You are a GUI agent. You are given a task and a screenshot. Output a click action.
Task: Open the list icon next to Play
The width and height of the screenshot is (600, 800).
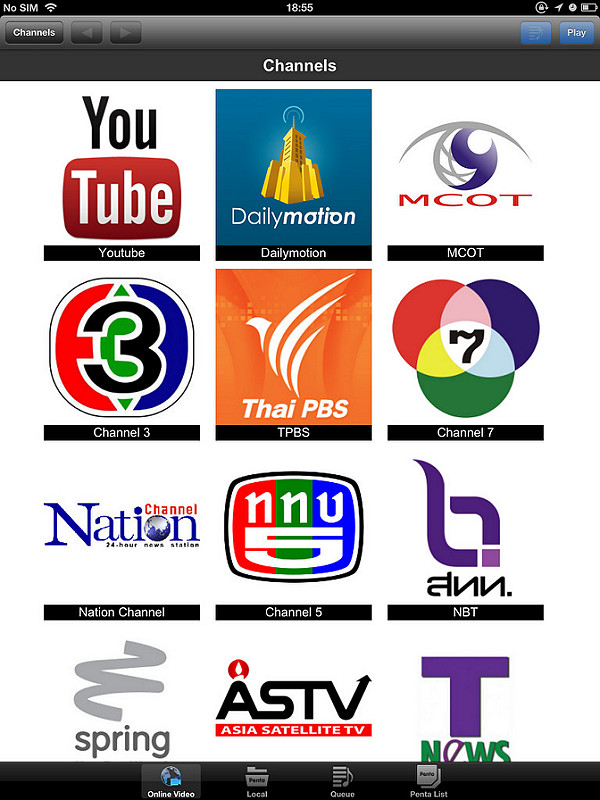click(x=536, y=33)
